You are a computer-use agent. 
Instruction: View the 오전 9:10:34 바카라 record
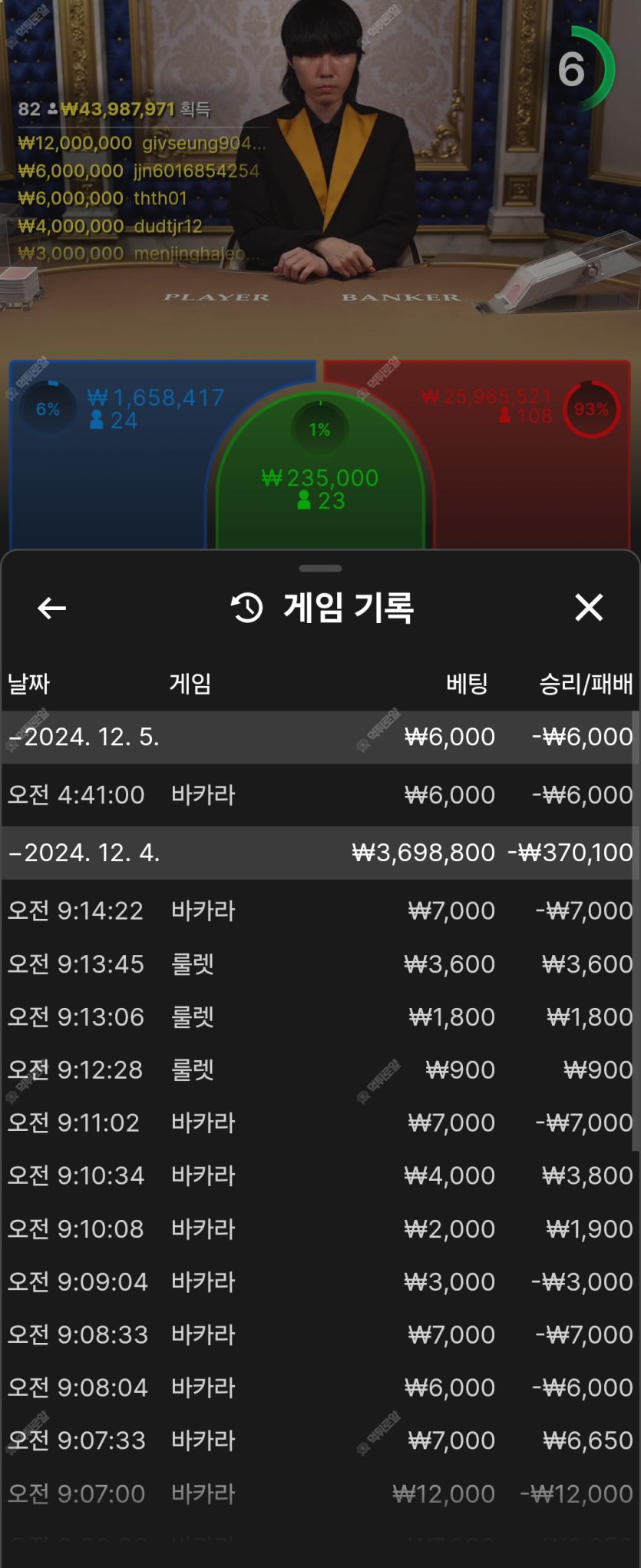320,1175
